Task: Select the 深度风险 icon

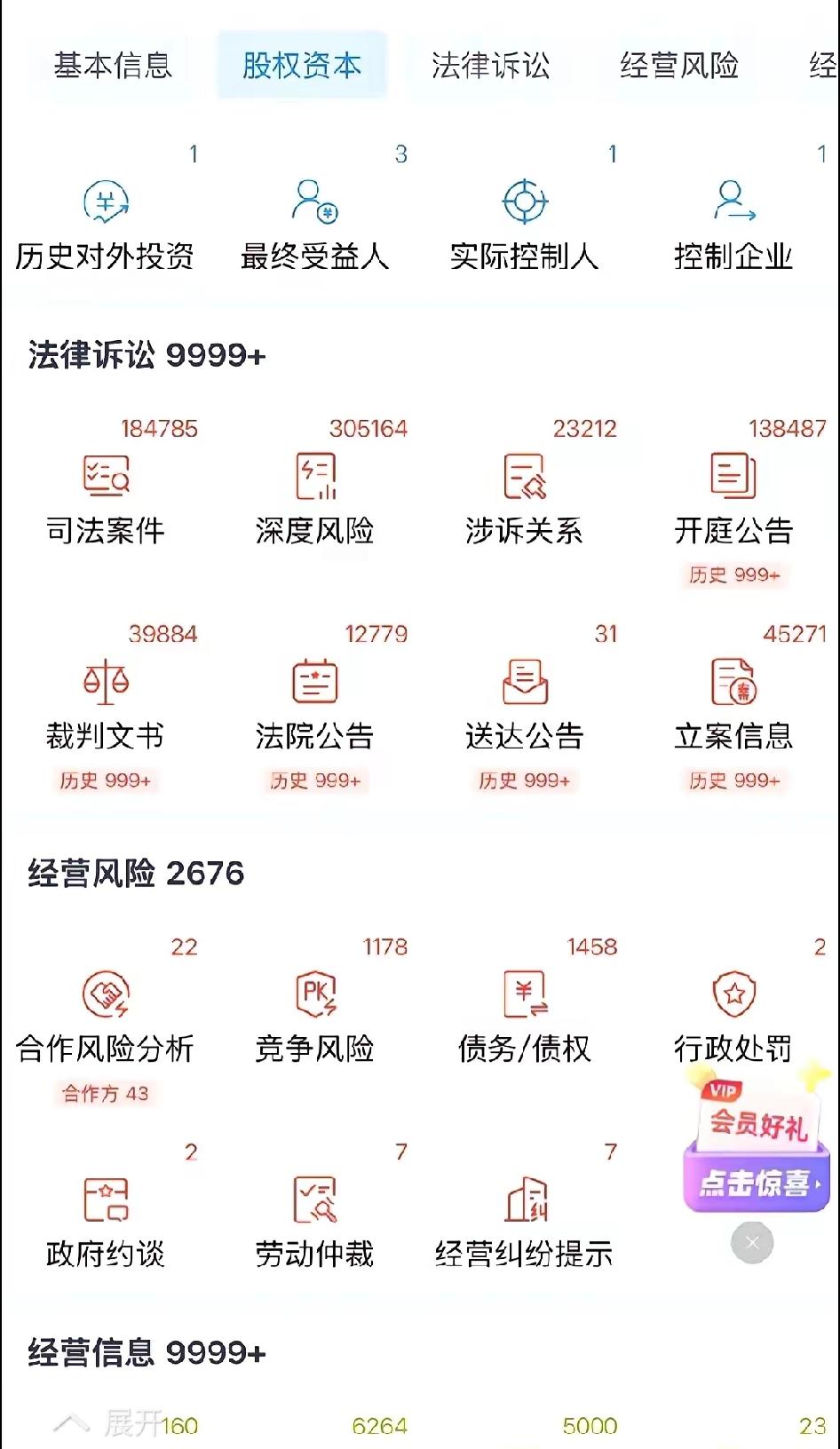Action: [x=315, y=497]
